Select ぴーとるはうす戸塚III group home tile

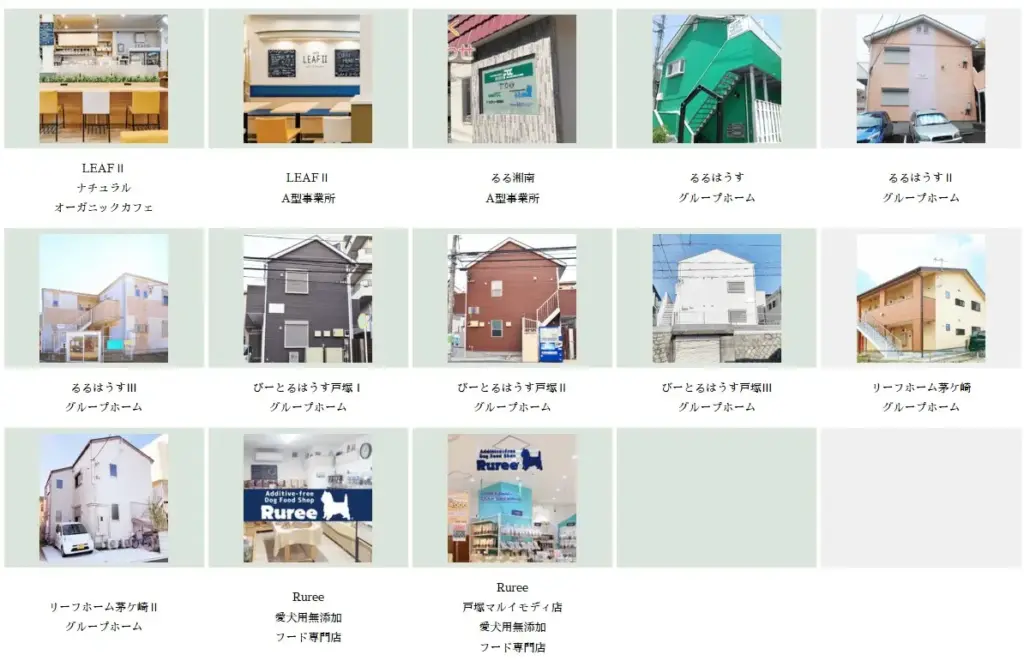[x=716, y=298]
